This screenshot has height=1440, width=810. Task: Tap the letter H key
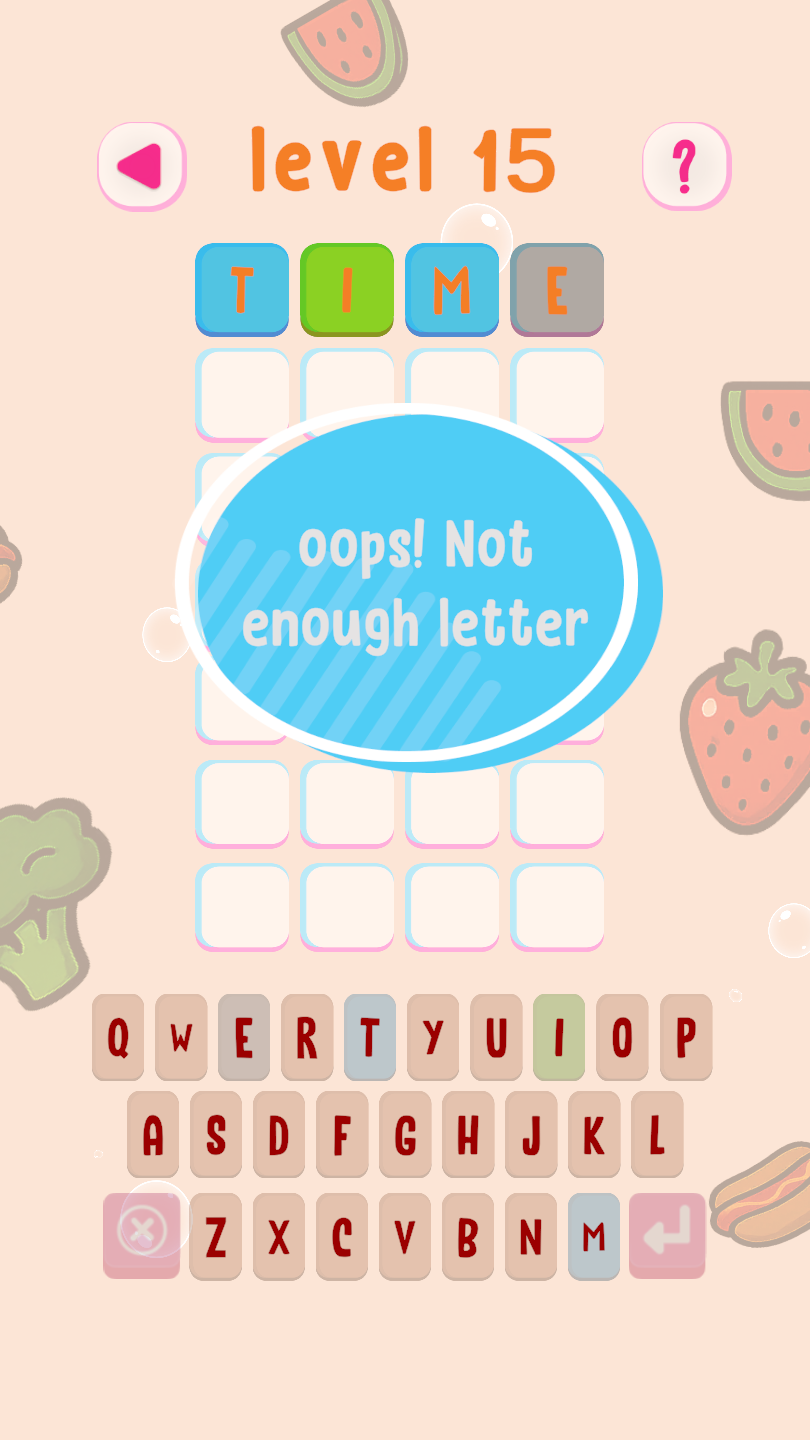click(x=468, y=1135)
